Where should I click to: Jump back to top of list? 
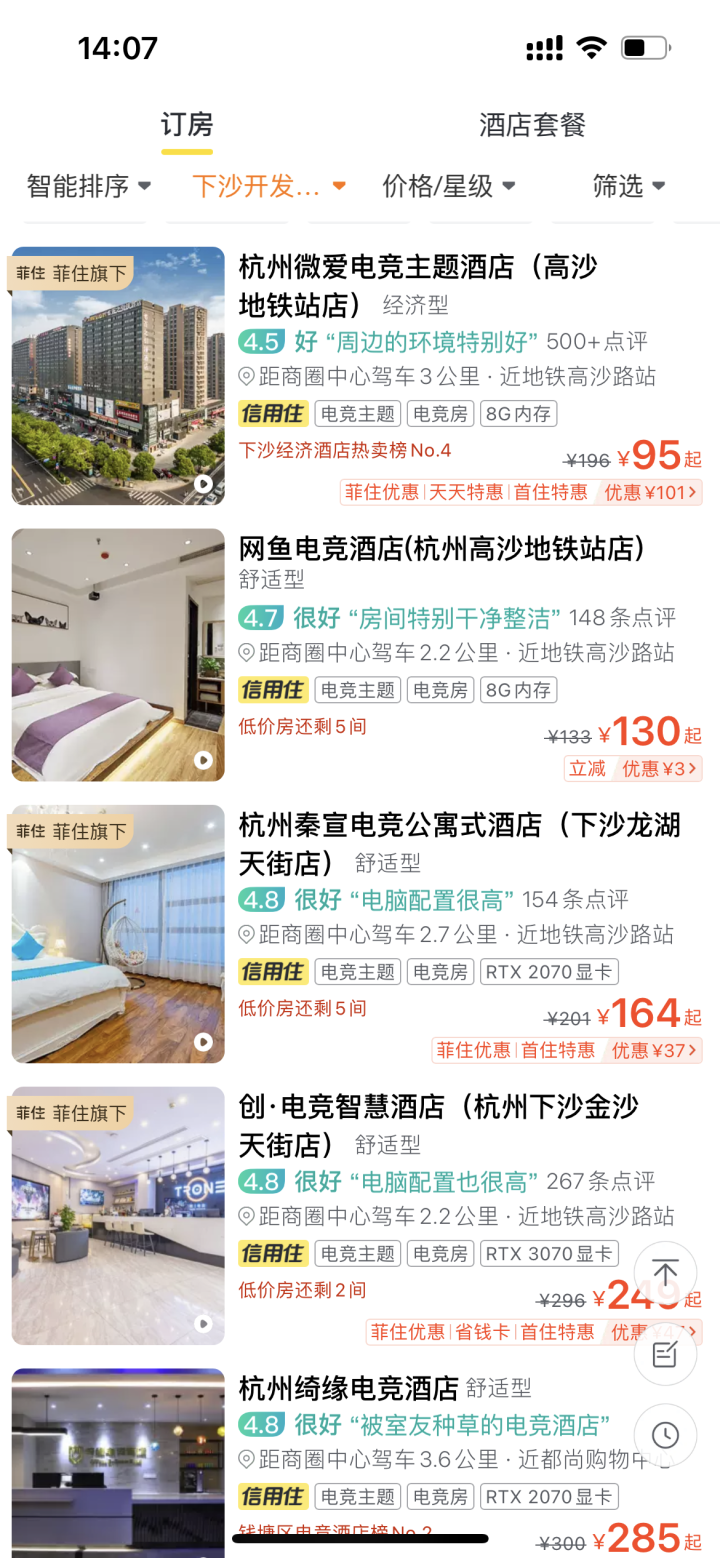[x=665, y=1273]
